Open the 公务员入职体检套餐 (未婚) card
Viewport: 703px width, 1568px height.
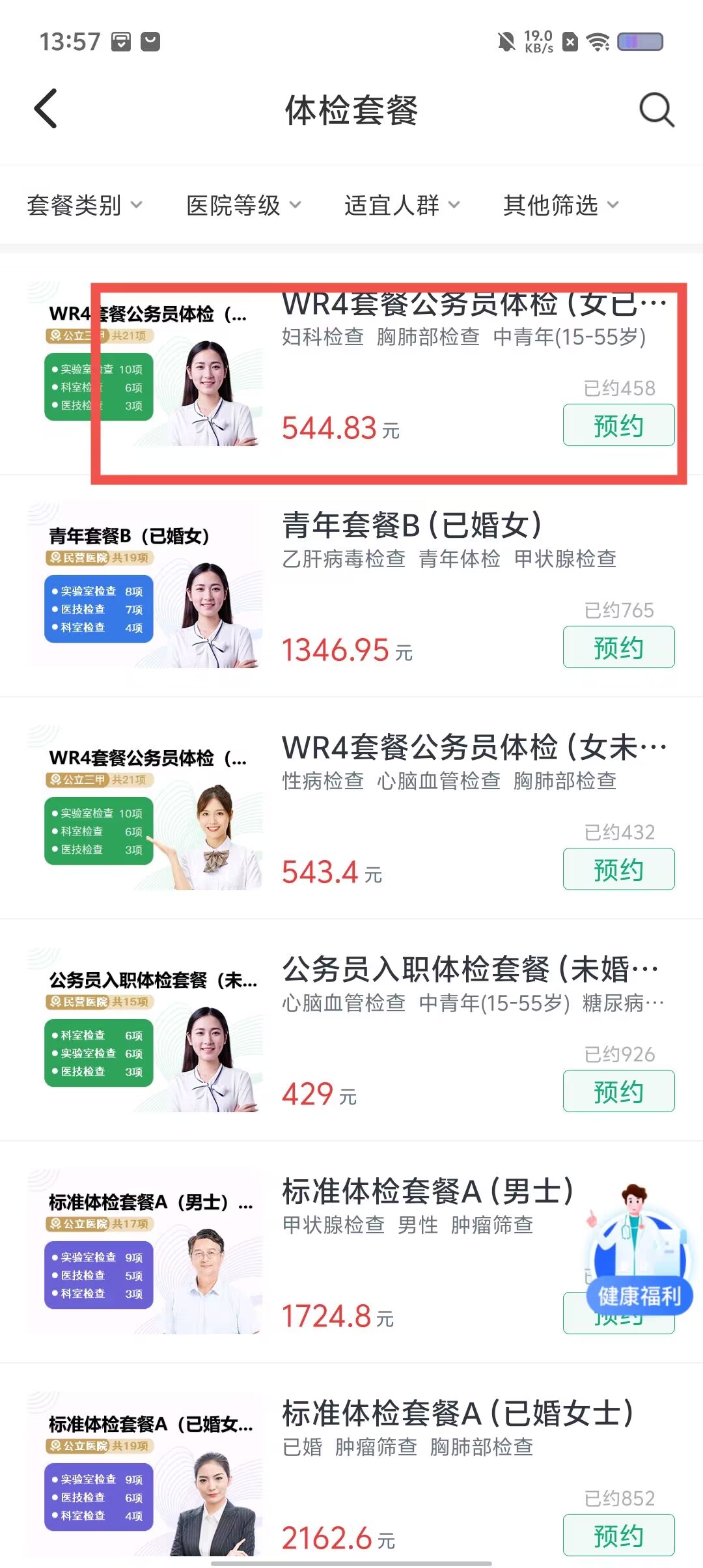[x=469, y=970]
